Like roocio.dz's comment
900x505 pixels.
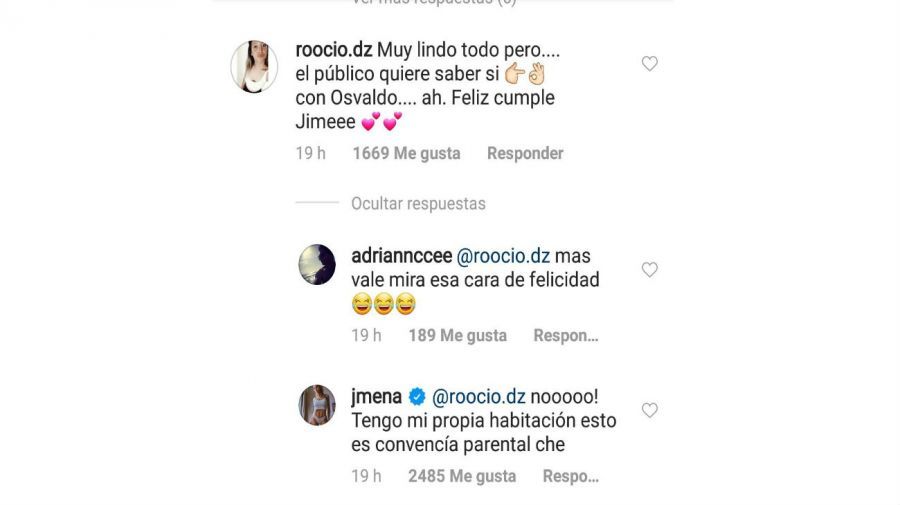tap(649, 64)
